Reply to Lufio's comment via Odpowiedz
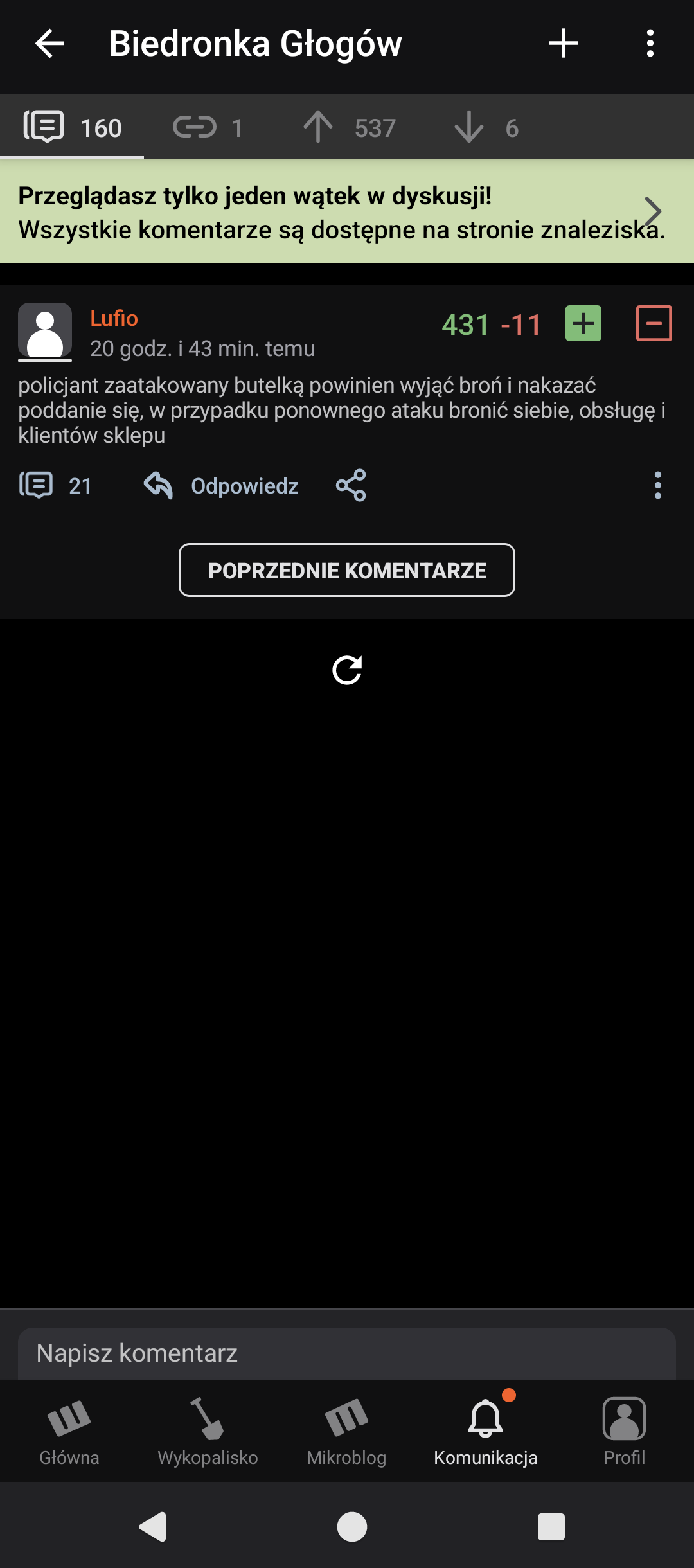The image size is (694, 1568). [x=222, y=485]
